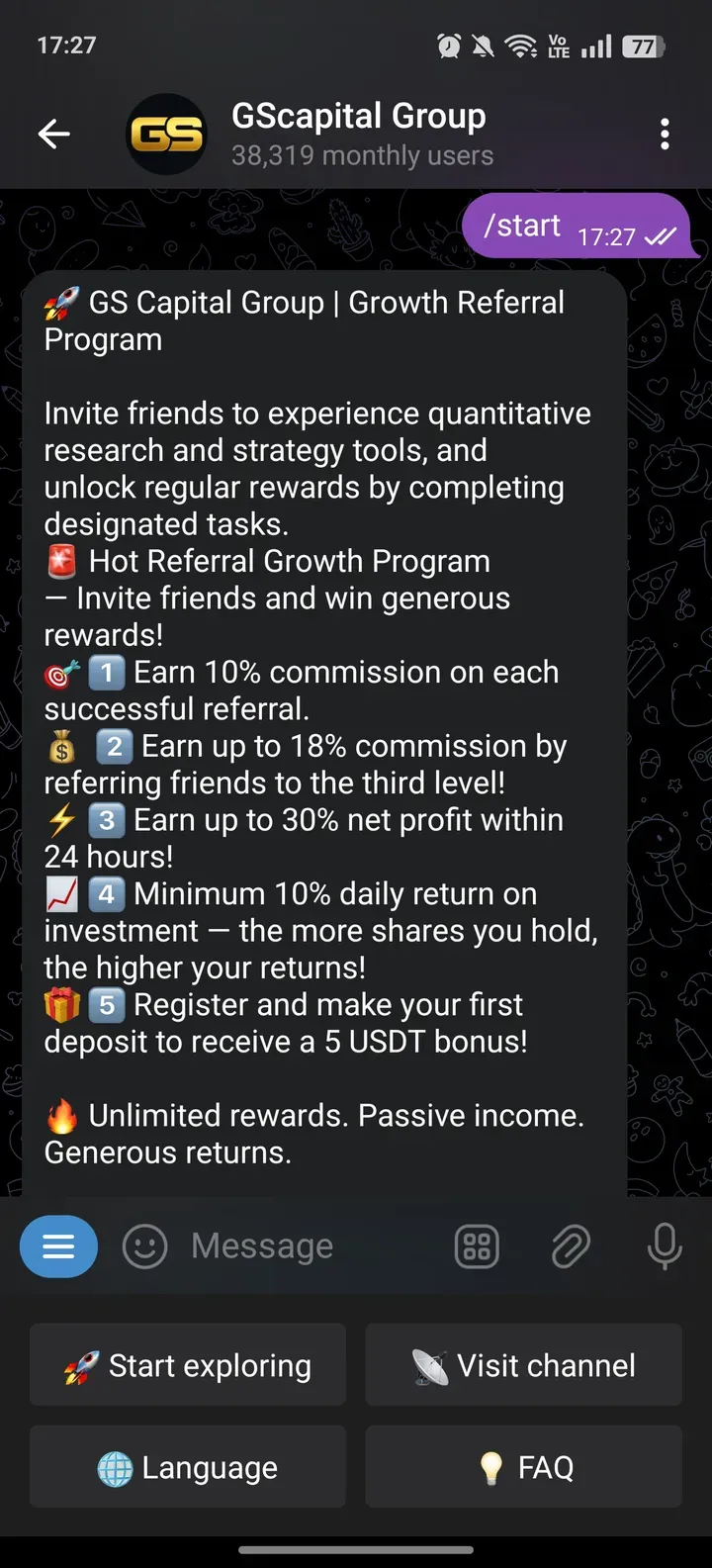Open the bot commands menu button
Viewport: 712px width, 1568px height.
[58, 1246]
